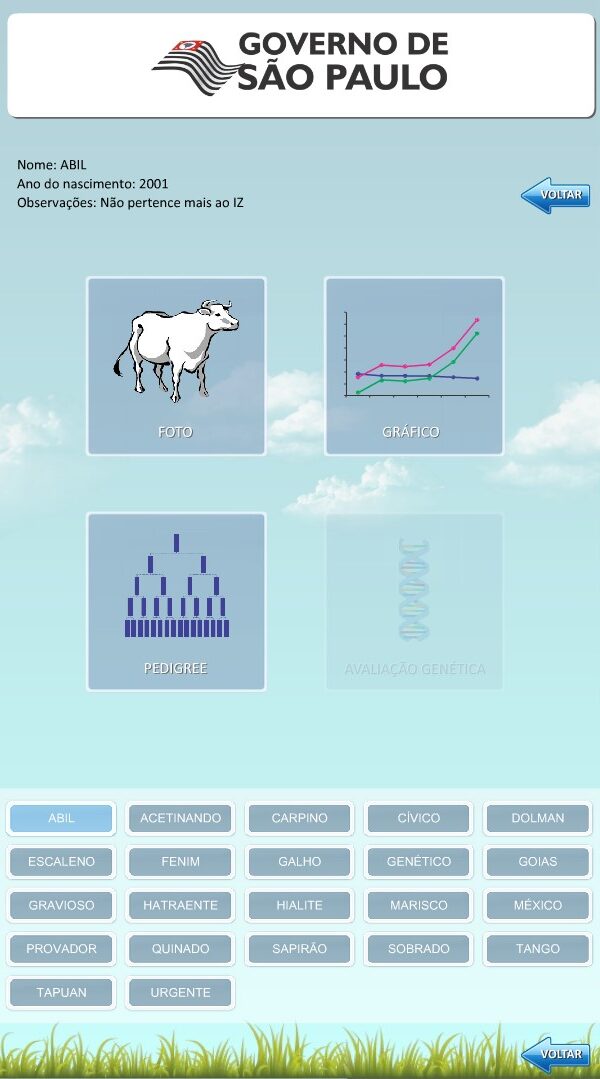The image size is (600, 1079).
Task: Open the FOTO tile
Action: (x=176, y=366)
